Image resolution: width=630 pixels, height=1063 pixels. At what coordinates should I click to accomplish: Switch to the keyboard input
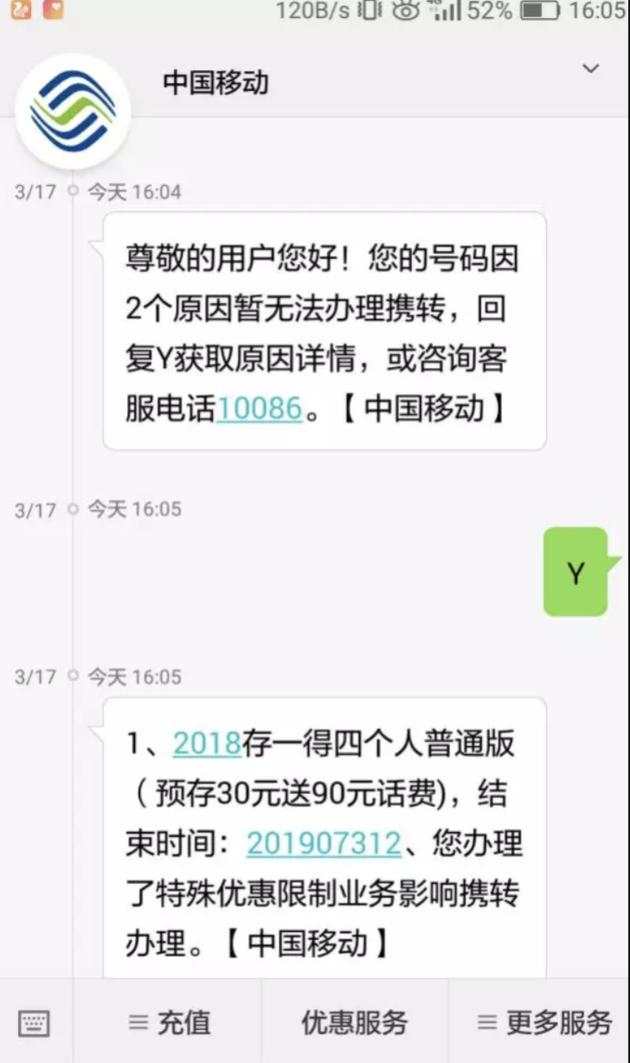point(35,1022)
